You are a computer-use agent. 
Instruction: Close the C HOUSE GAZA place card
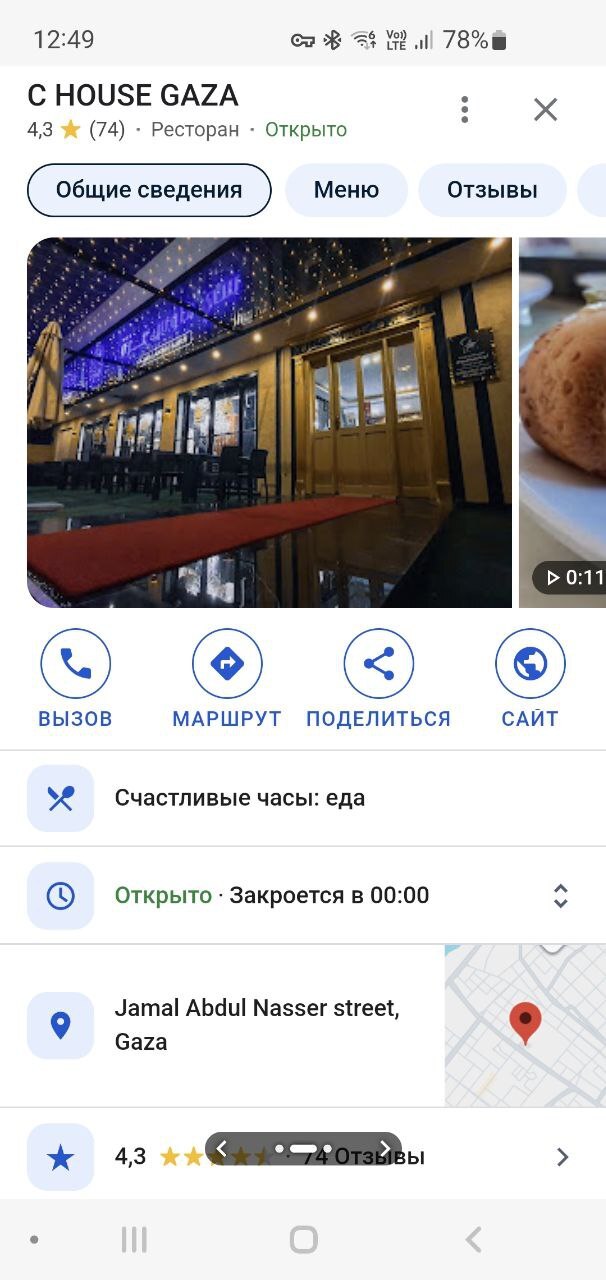545,109
